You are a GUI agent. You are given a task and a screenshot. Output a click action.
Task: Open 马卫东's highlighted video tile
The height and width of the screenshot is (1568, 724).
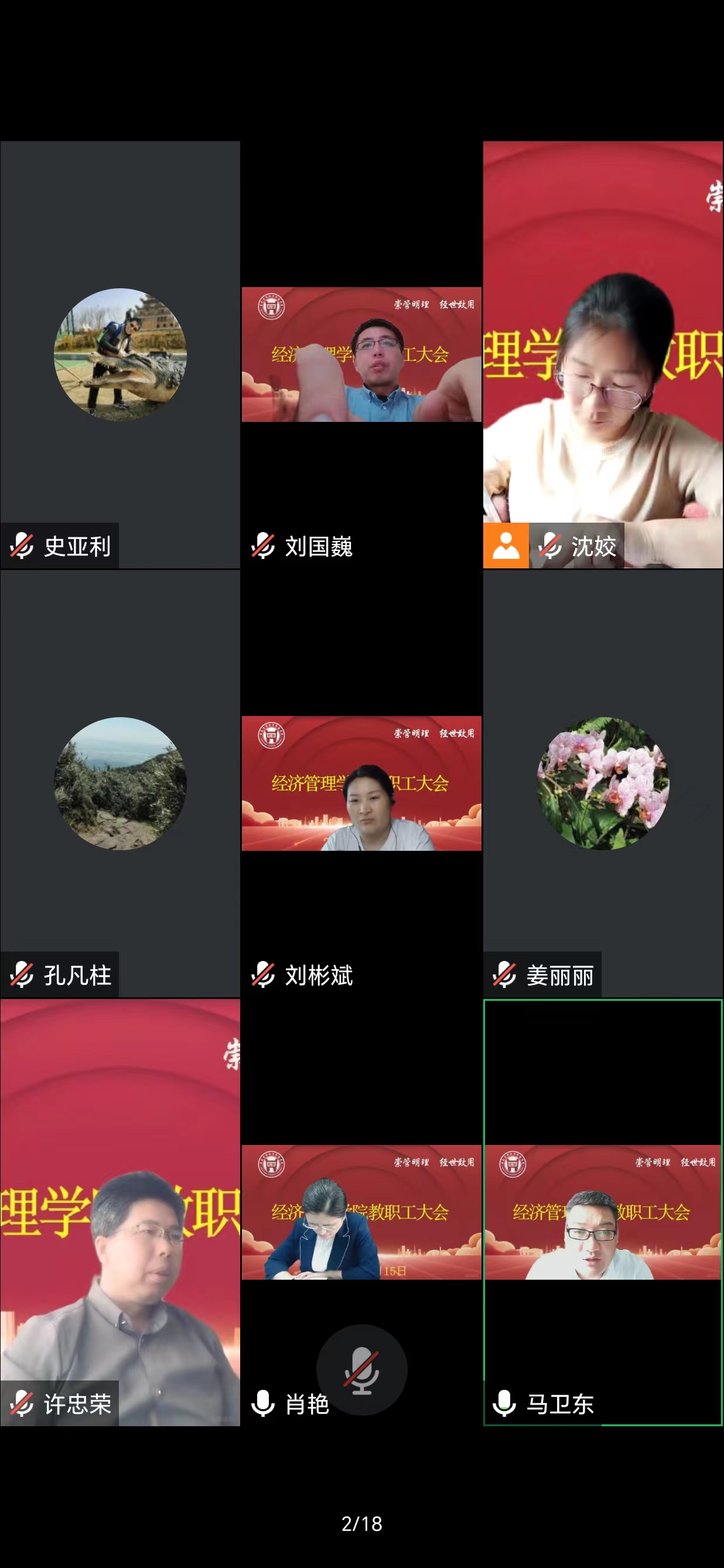(x=602, y=1211)
